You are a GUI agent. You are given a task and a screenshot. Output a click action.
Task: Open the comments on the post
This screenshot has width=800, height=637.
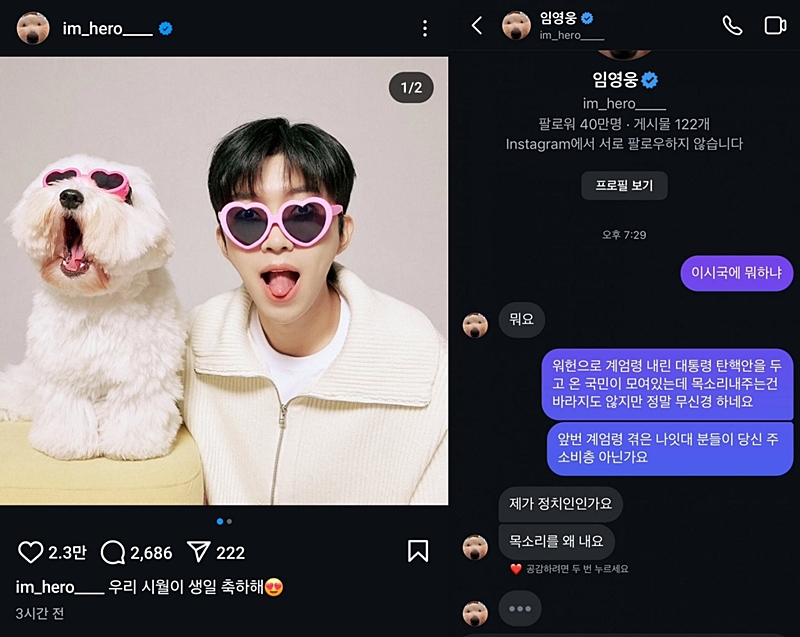click(x=113, y=552)
